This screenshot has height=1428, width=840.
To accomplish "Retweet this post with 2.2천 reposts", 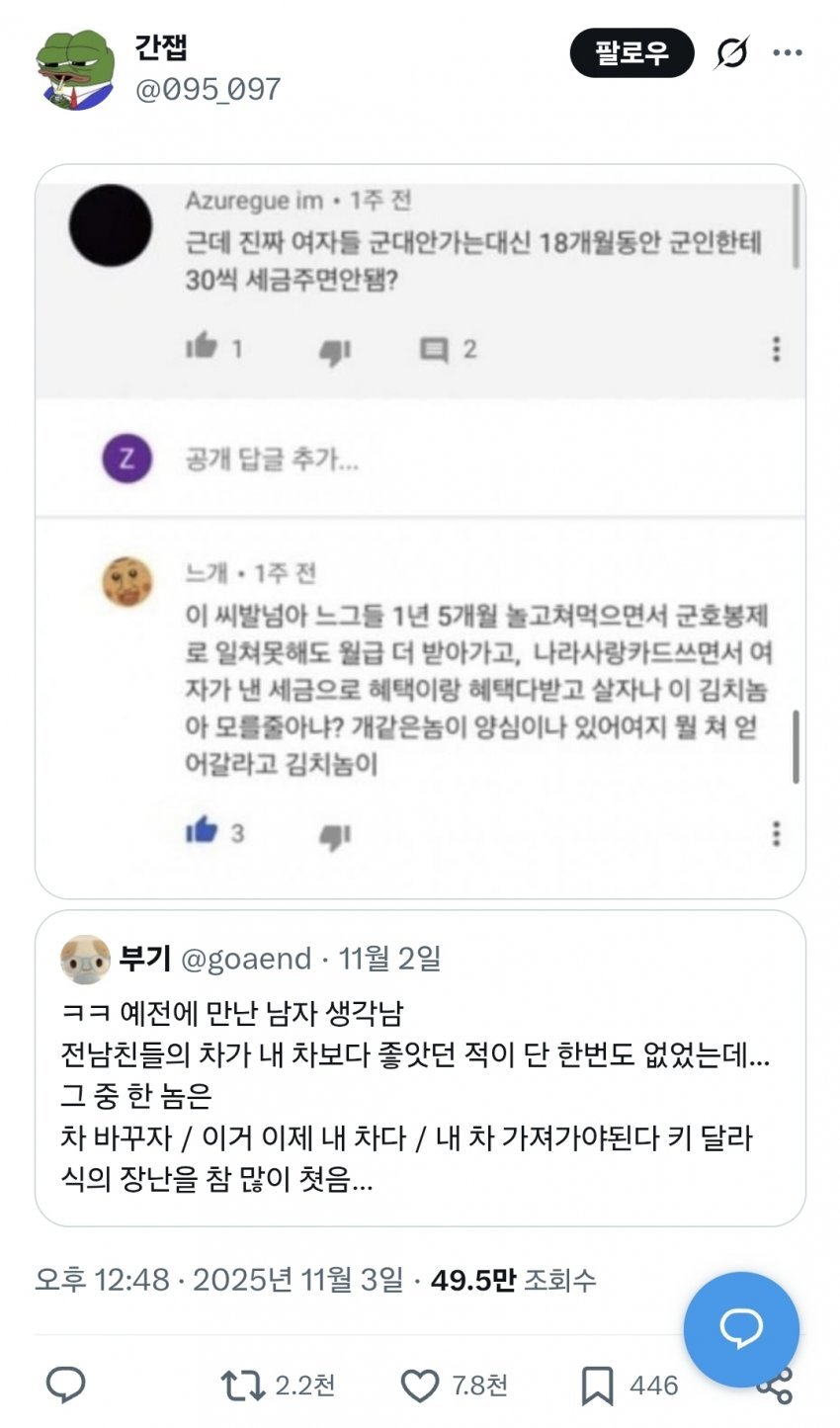I will click(243, 1386).
